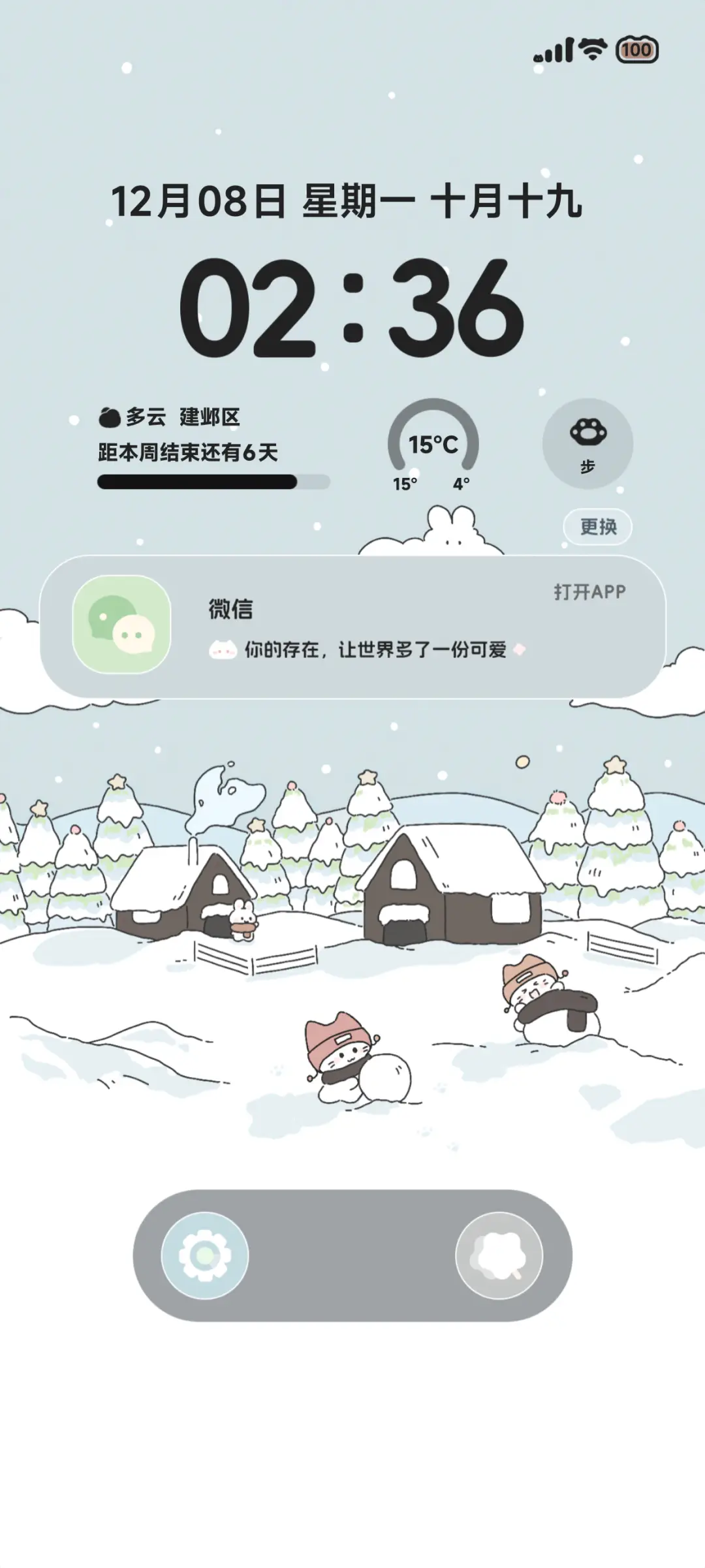This screenshot has width=705, height=1568.
Task: Tap the paw-print step counter icon
Action: (587, 431)
